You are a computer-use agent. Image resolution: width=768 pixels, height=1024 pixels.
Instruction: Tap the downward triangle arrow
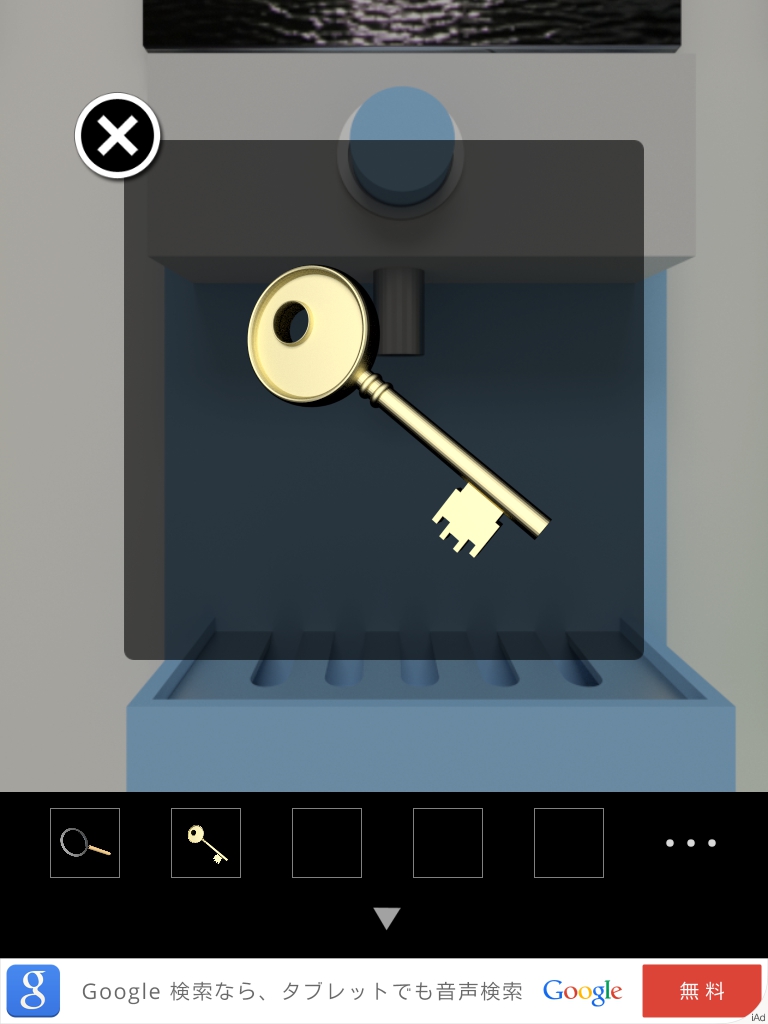(387, 918)
